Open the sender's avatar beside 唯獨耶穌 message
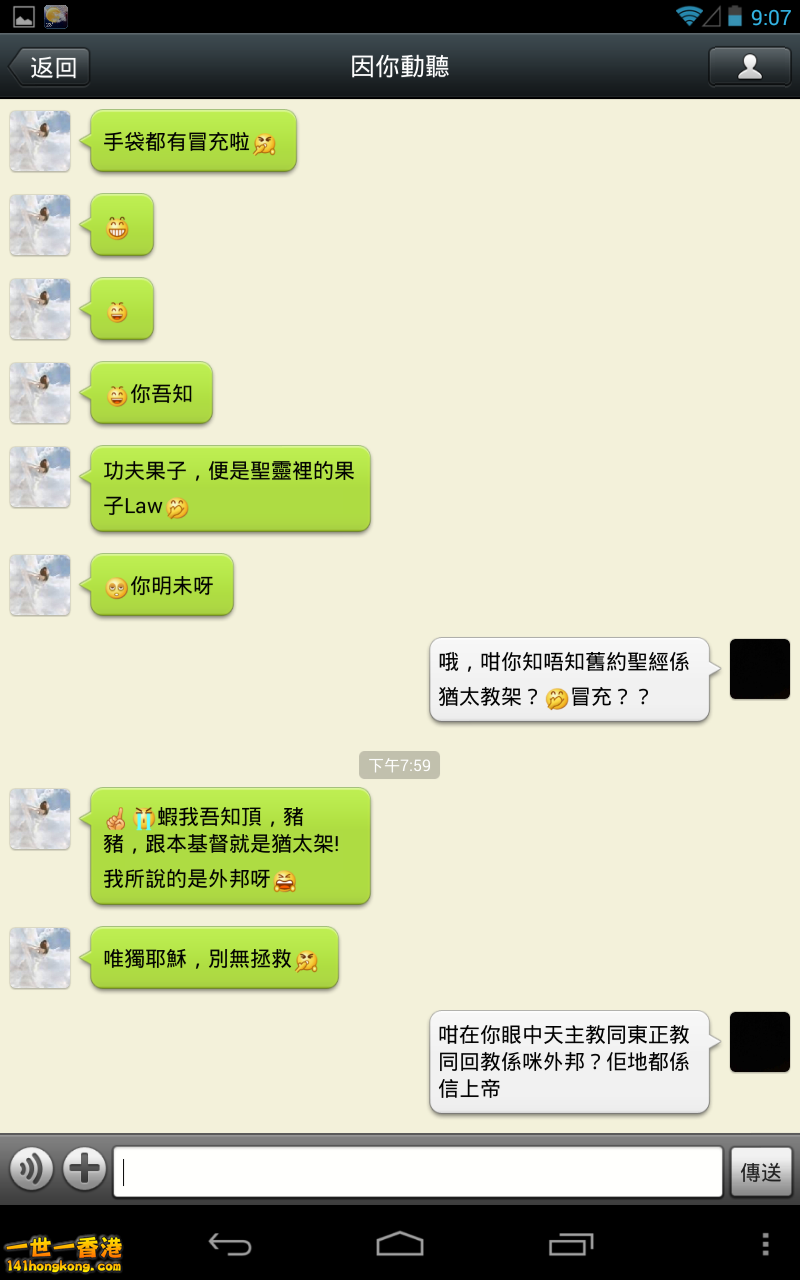800x1280 pixels. (x=40, y=958)
